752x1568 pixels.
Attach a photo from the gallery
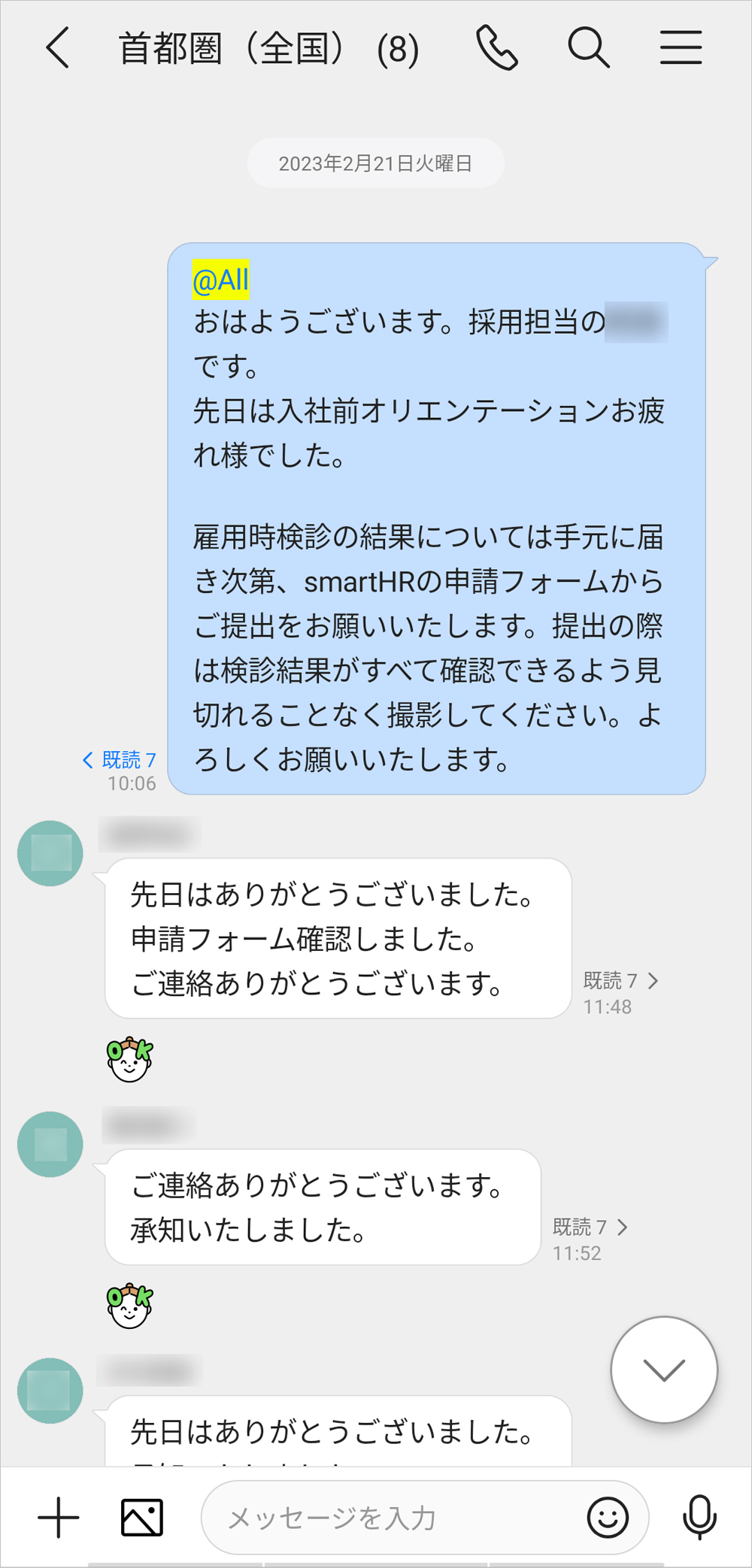pos(142,1518)
